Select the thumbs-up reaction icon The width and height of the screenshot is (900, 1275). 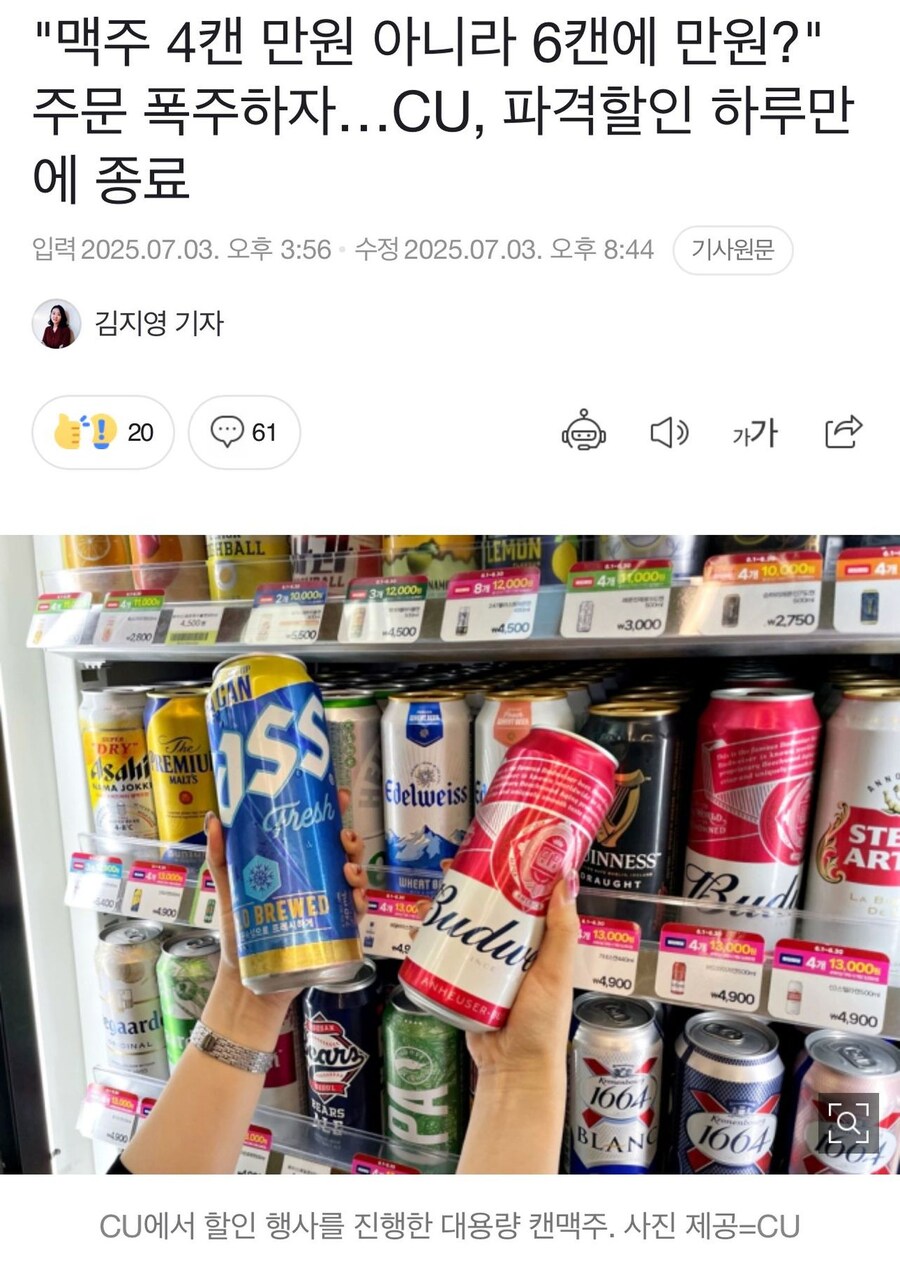pos(70,432)
